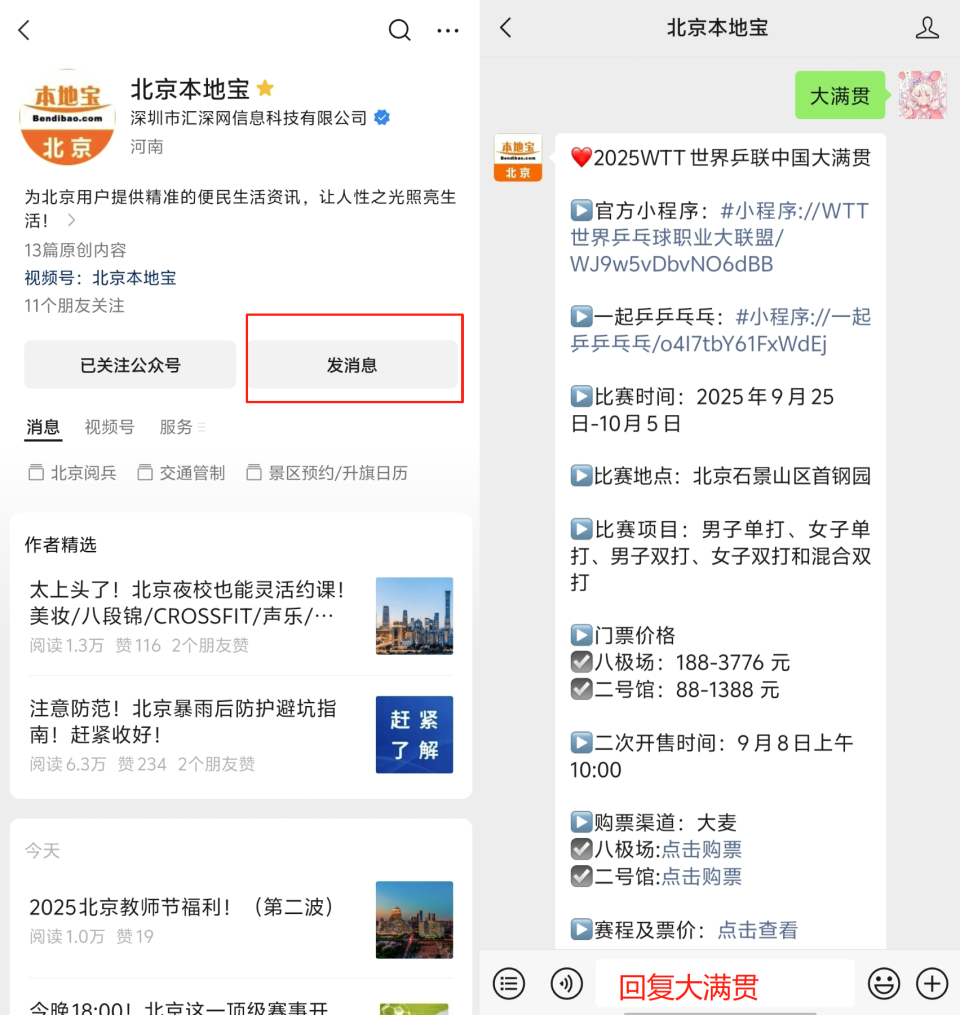
Task: Open the 交通管制 topic
Action: pyautogui.click(x=182, y=473)
